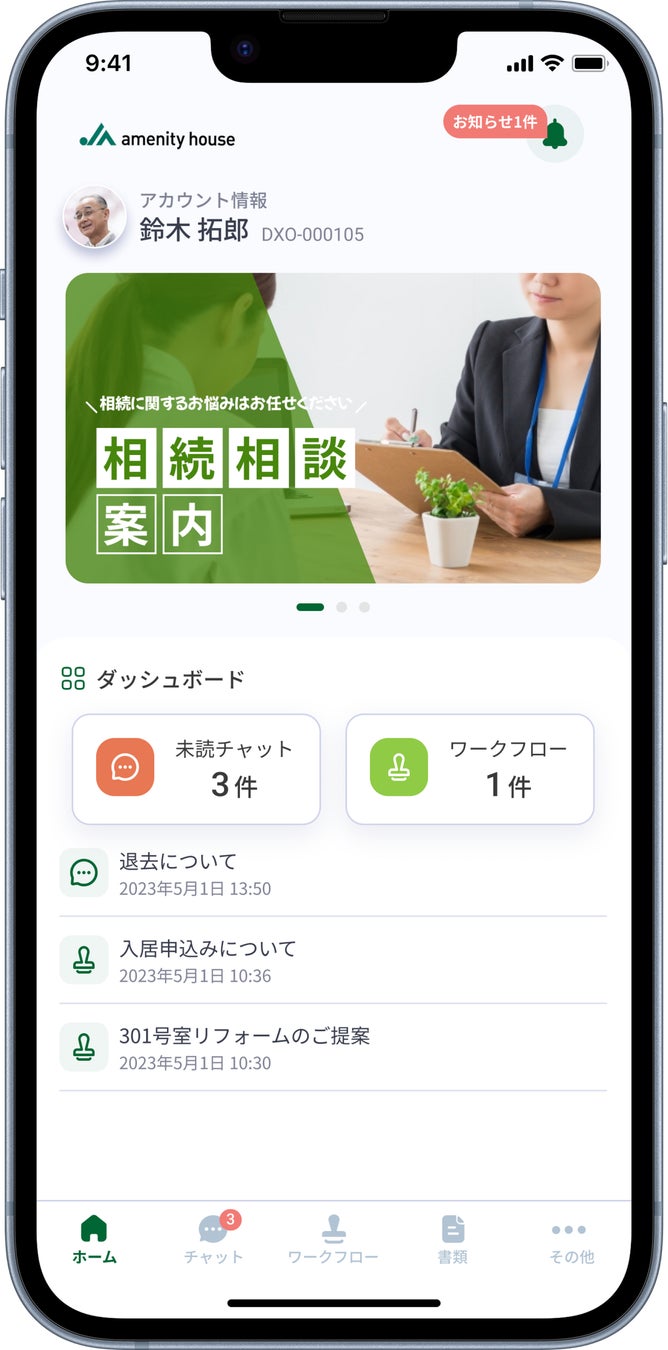Open 301号室リフォームのご提案 item

332,1047
